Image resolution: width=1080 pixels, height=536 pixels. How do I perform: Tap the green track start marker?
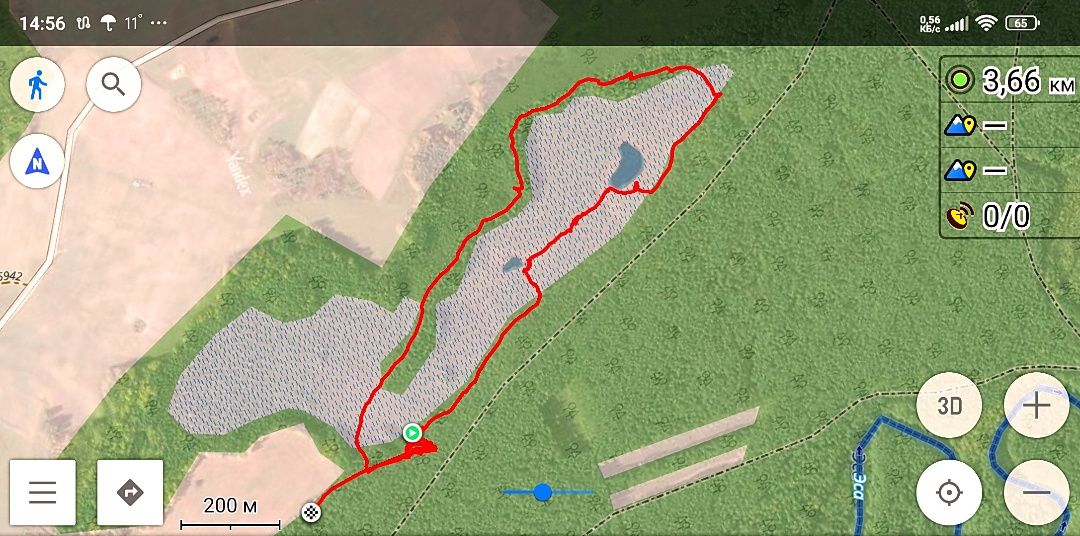(x=412, y=432)
